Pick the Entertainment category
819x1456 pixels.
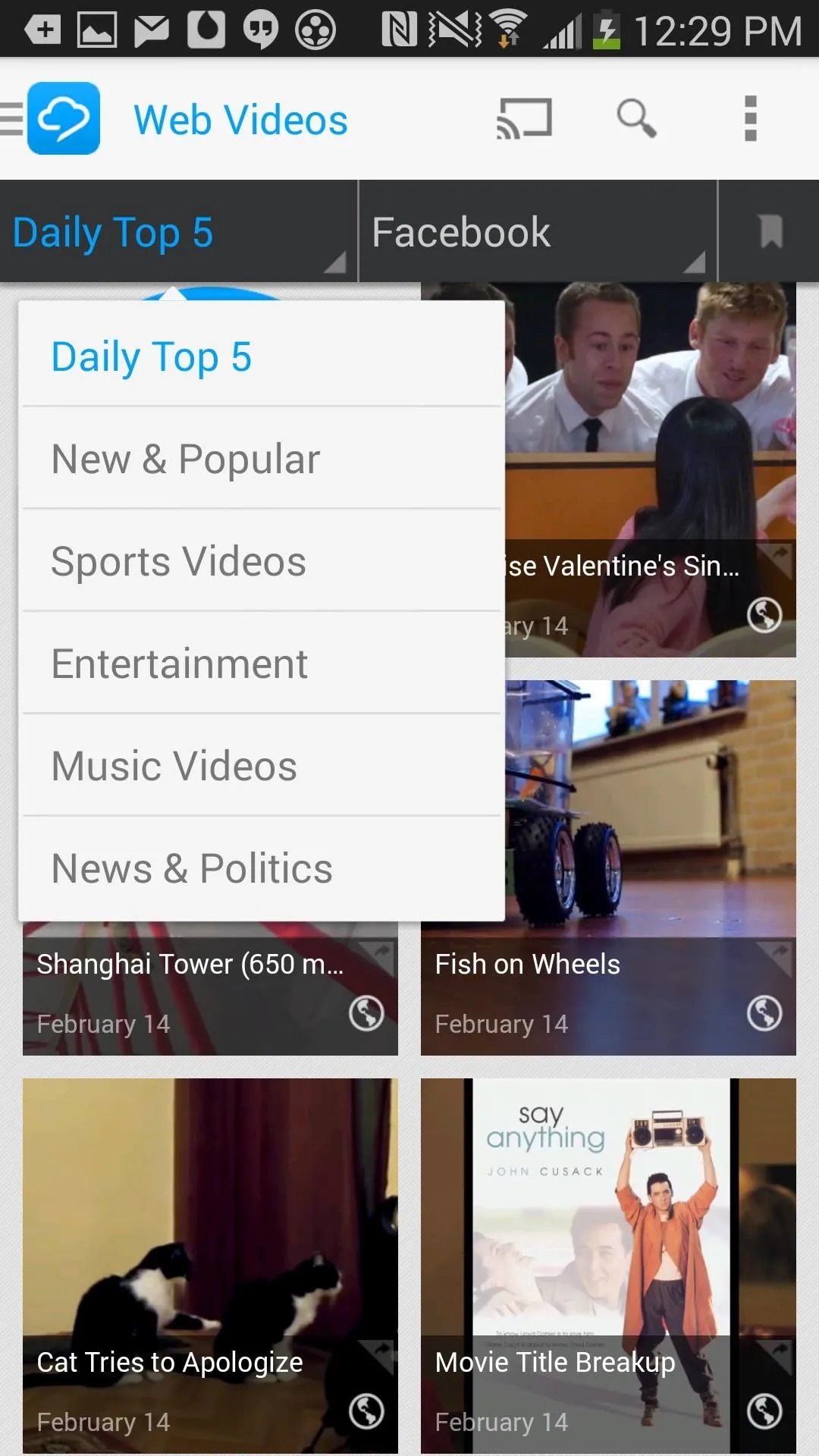tap(262, 663)
